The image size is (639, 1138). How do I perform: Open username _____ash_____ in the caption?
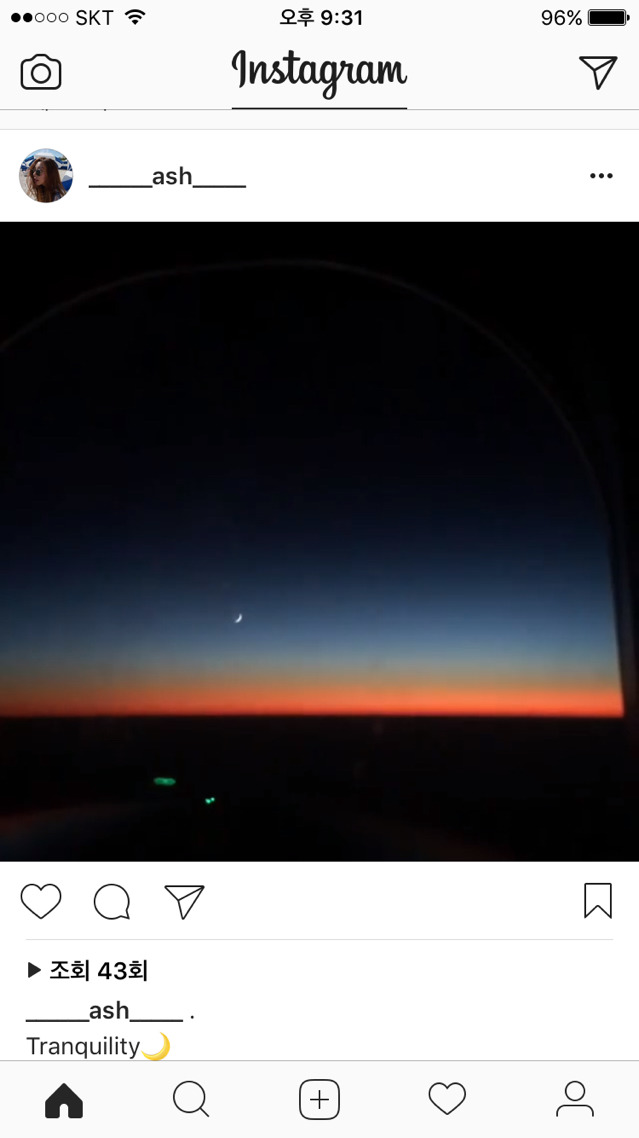tap(104, 1011)
